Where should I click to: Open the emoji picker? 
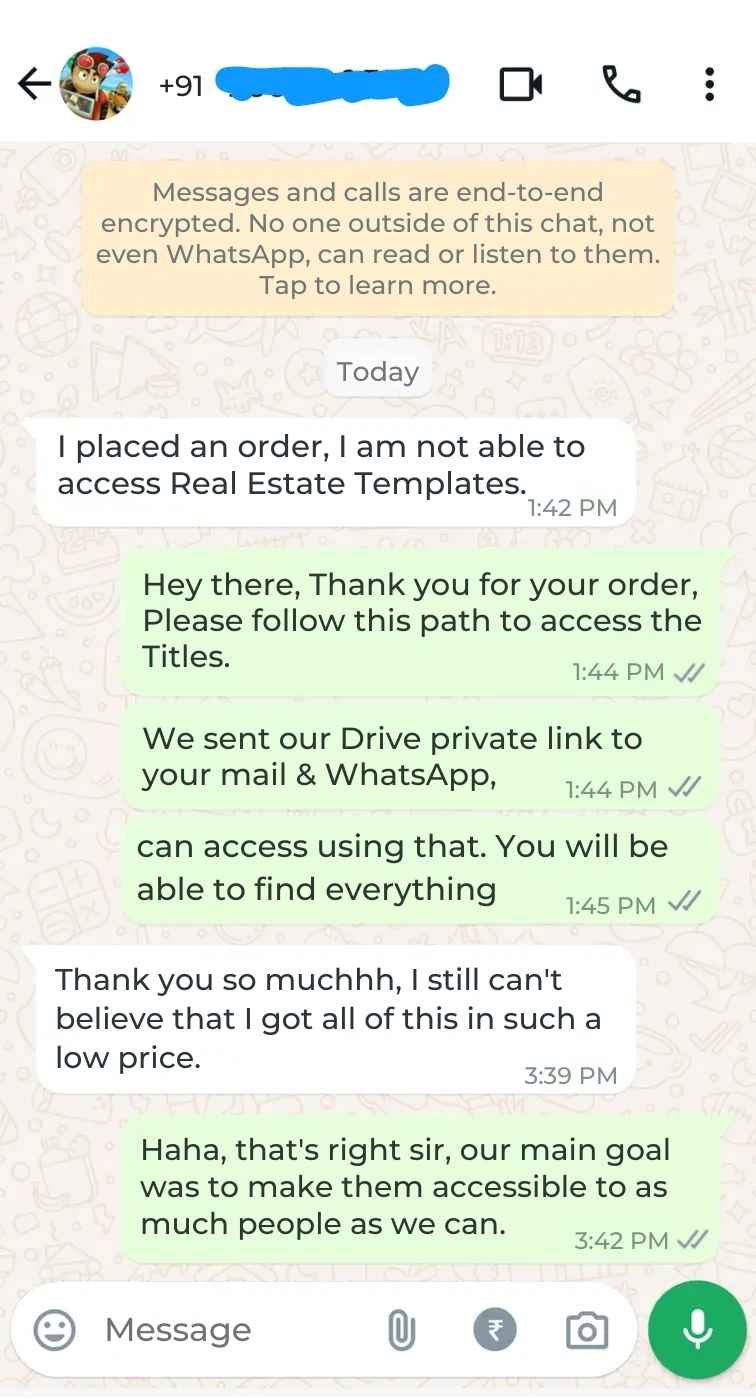pos(54,1330)
